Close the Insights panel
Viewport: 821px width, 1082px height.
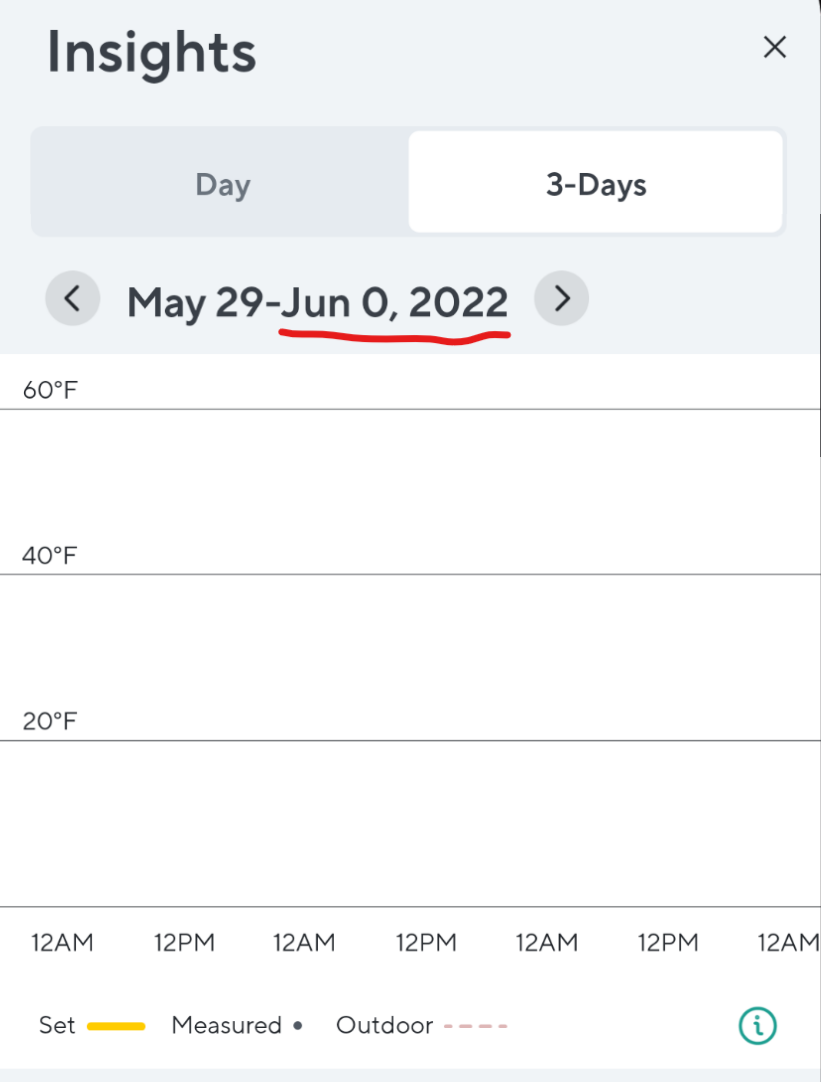click(774, 47)
